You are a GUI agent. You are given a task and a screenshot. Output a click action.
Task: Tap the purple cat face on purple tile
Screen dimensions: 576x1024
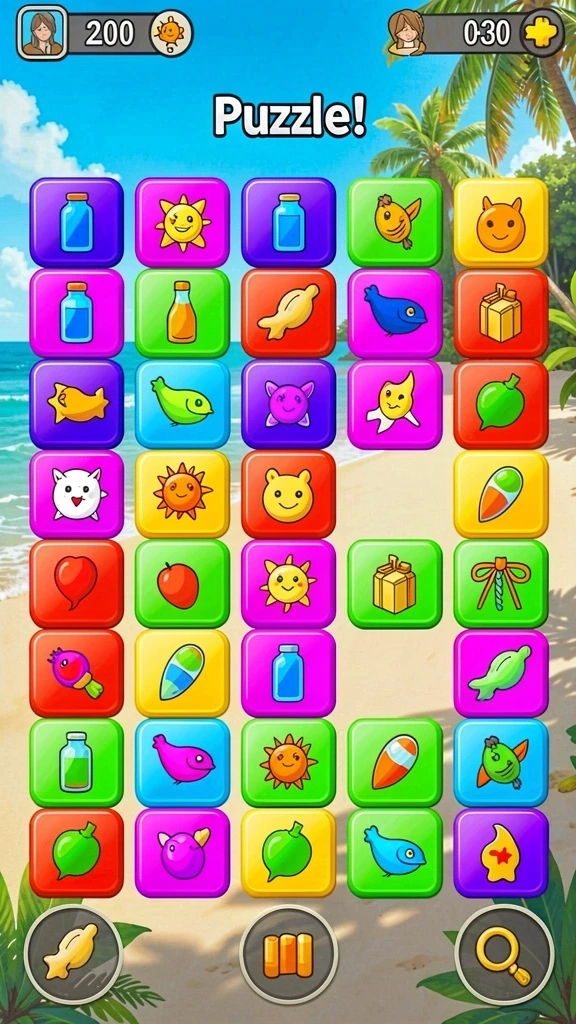(288, 404)
